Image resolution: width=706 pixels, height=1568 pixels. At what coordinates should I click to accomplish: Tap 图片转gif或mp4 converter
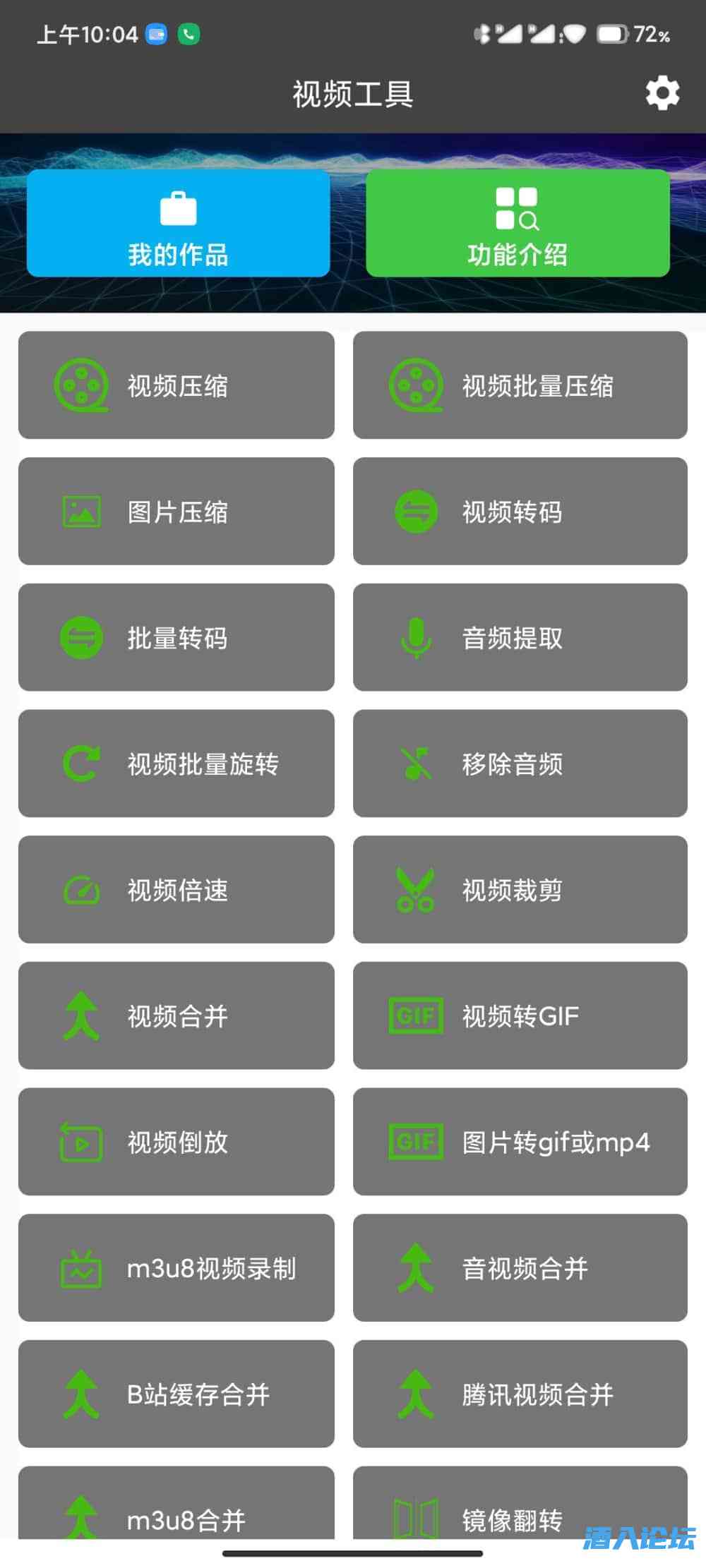[520, 1142]
